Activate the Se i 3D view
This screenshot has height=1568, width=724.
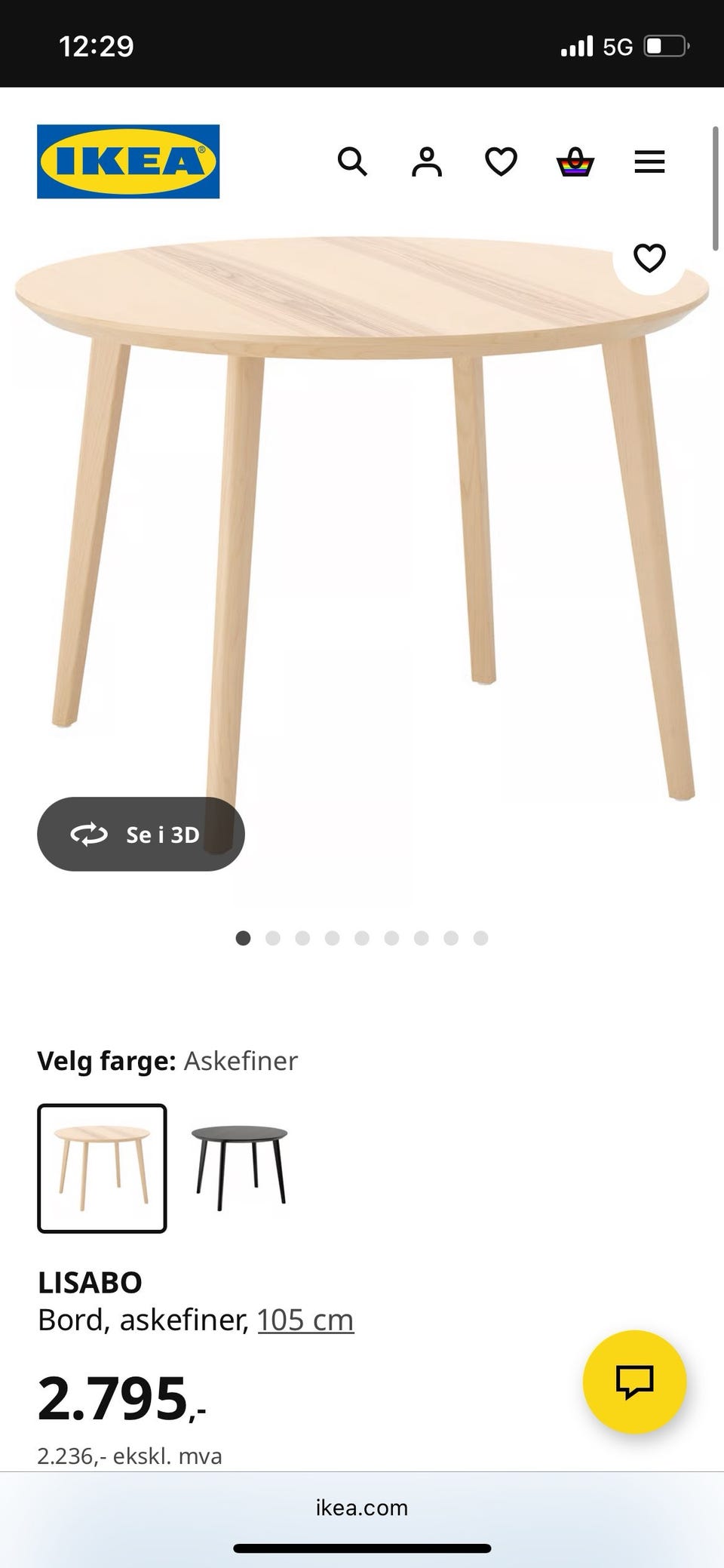coord(140,835)
